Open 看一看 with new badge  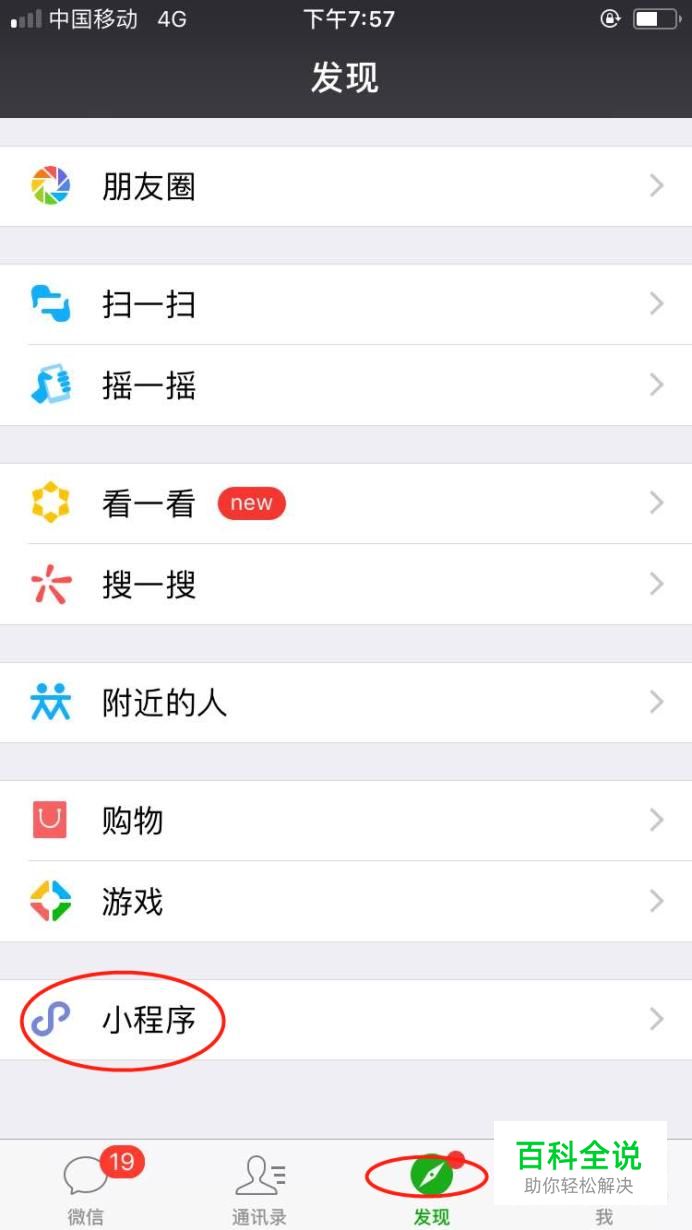click(x=346, y=503)
